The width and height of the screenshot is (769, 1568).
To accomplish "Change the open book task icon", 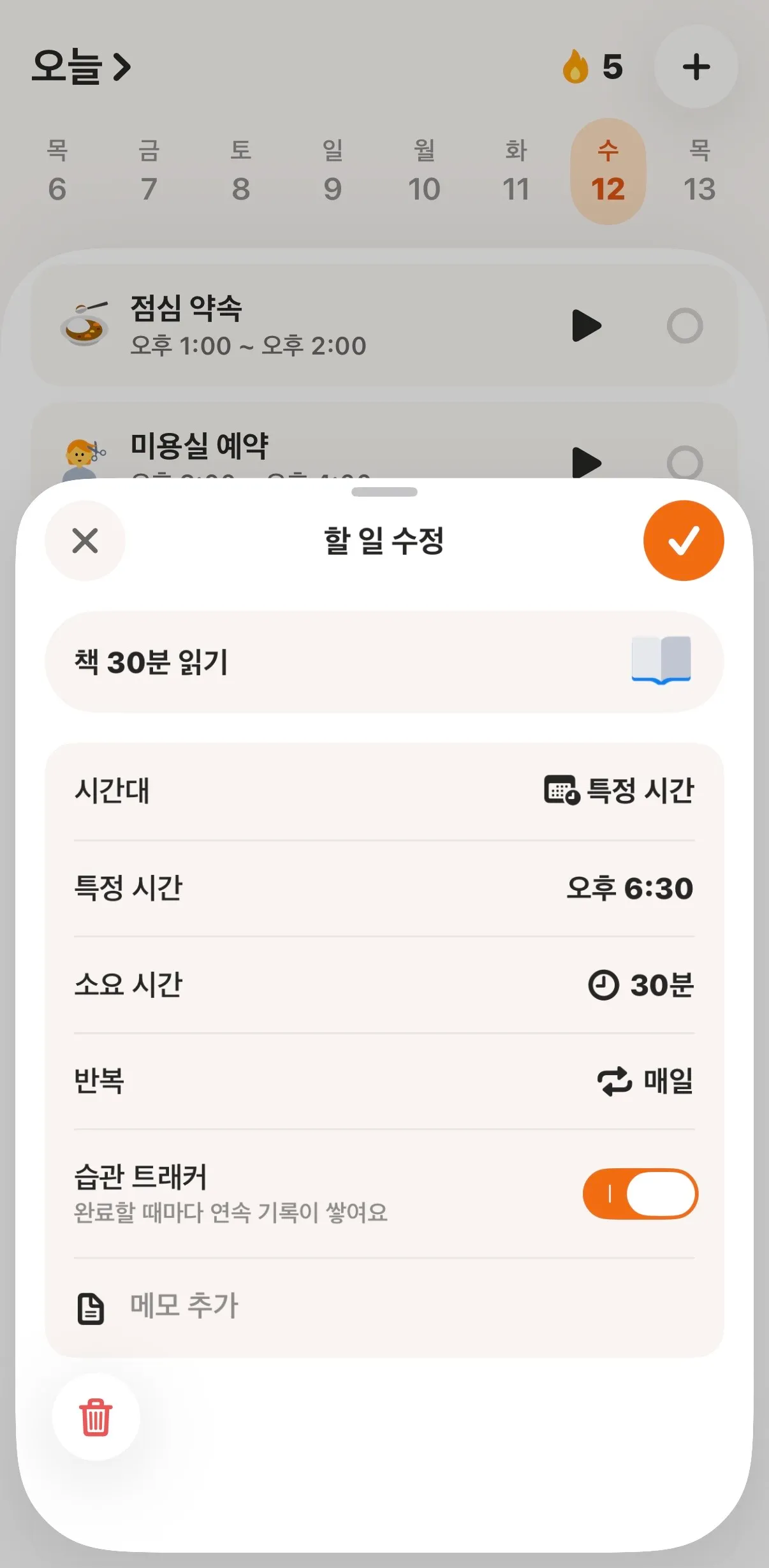I will [661, 660].
